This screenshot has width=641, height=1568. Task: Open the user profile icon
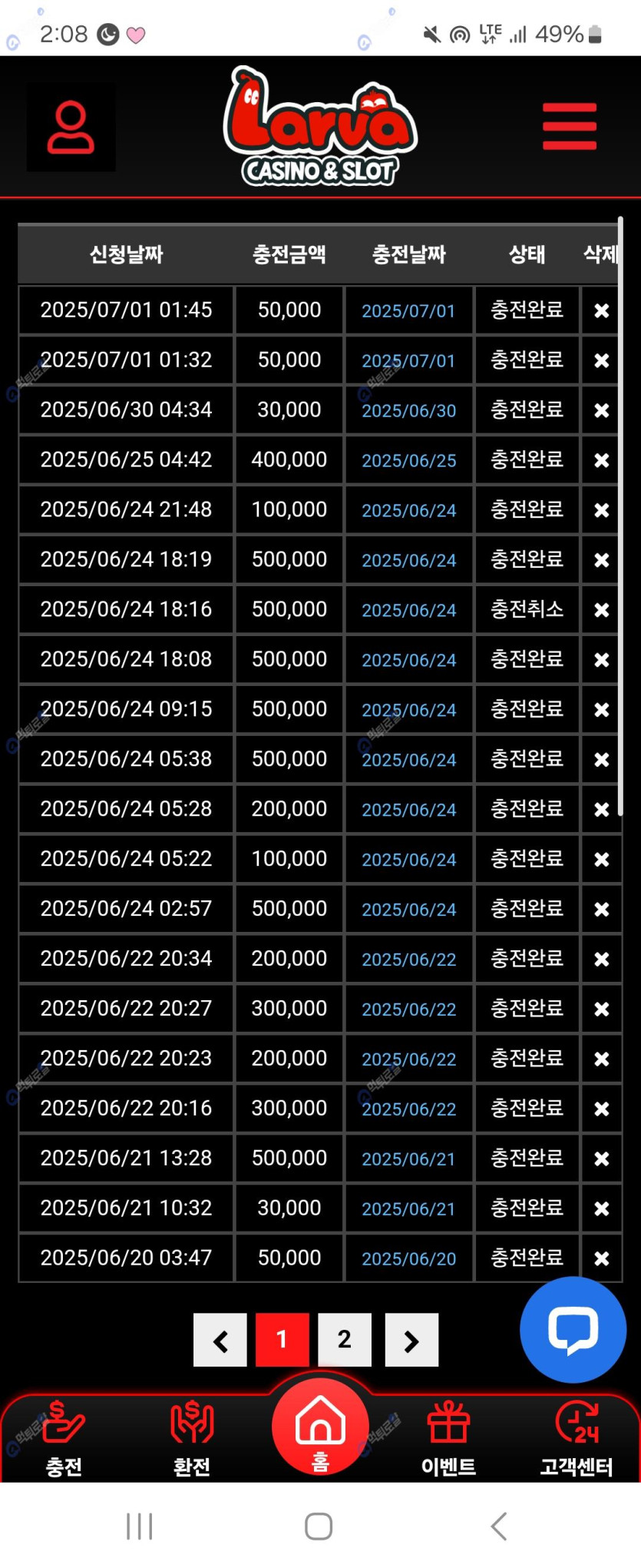[71, 128]
